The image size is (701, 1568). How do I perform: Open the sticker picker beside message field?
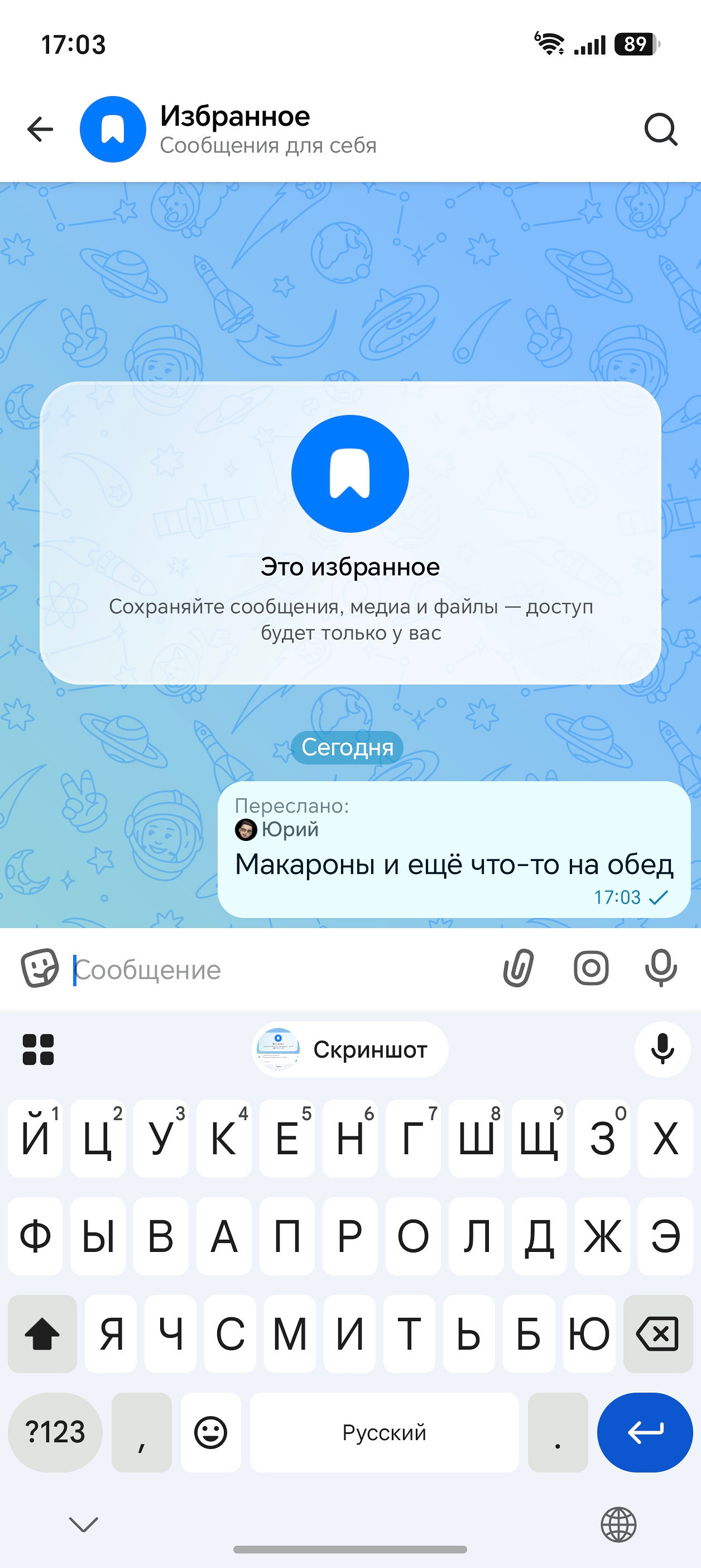(x=40, y=968)
